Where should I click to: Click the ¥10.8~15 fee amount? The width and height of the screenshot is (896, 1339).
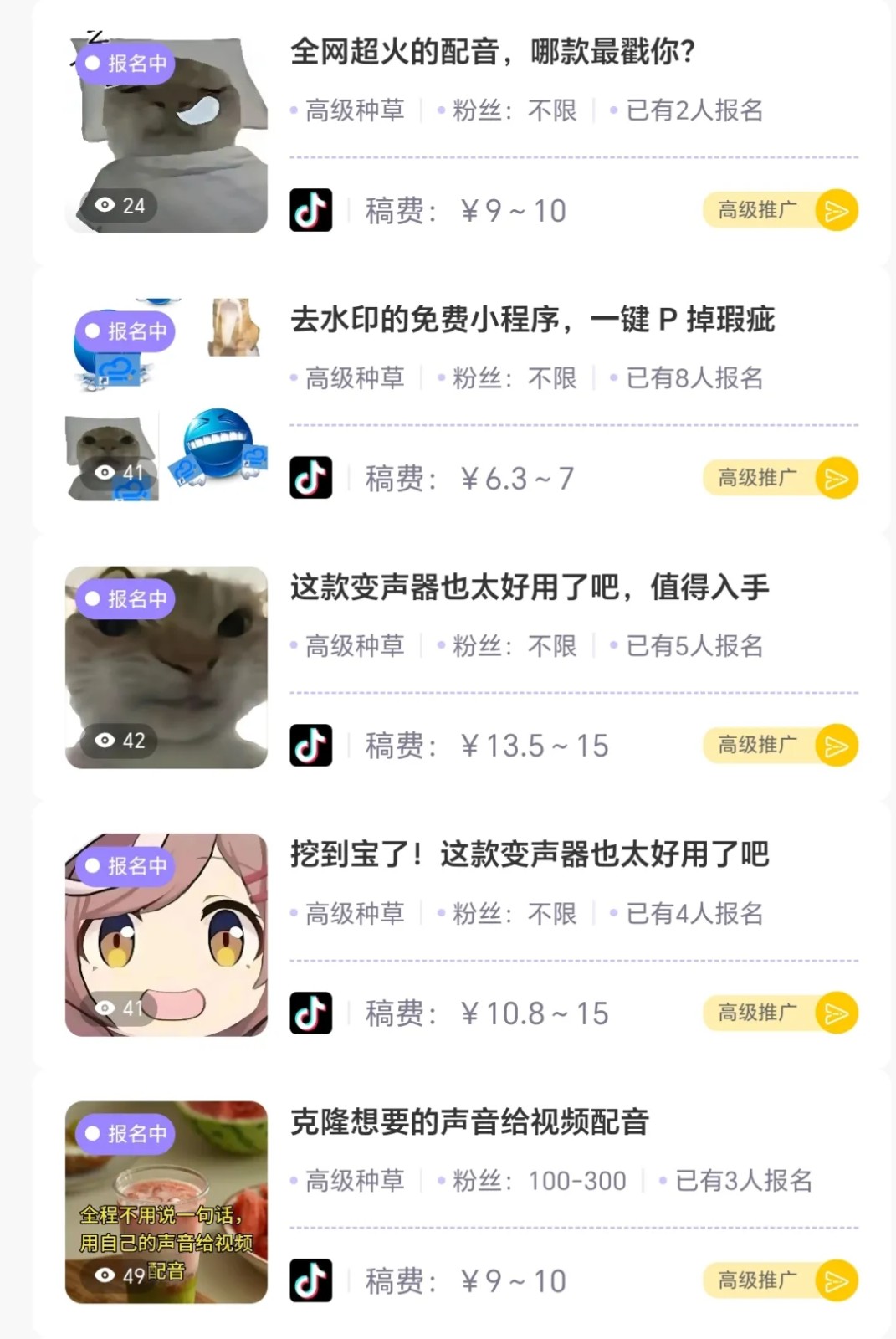click(538, 1013)
